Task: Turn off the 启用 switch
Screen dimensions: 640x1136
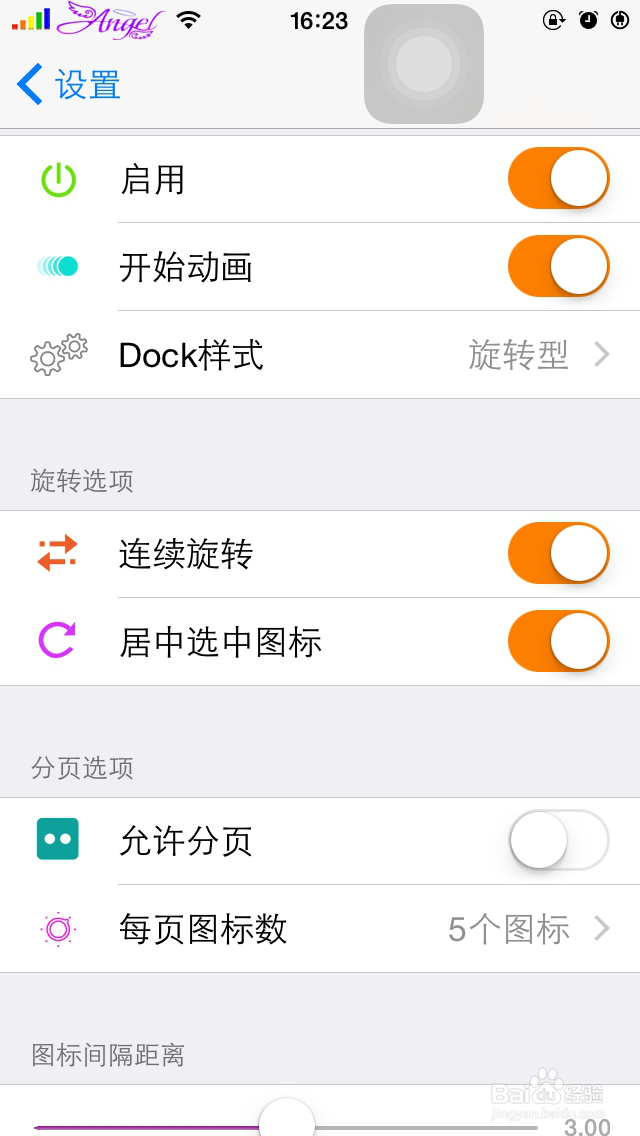Action: [x=558, y=178]
